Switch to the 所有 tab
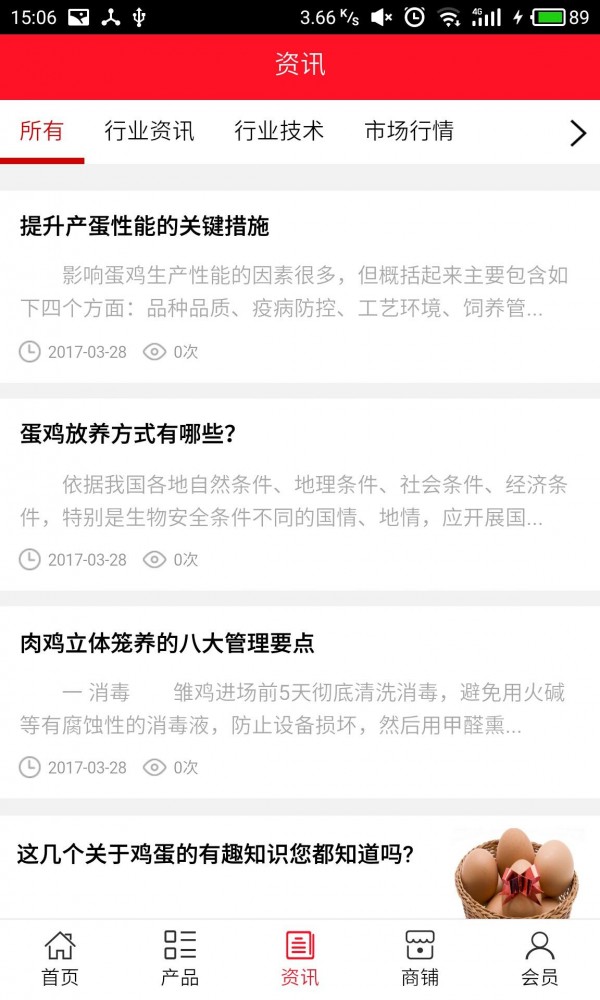 tap(42, 131)
